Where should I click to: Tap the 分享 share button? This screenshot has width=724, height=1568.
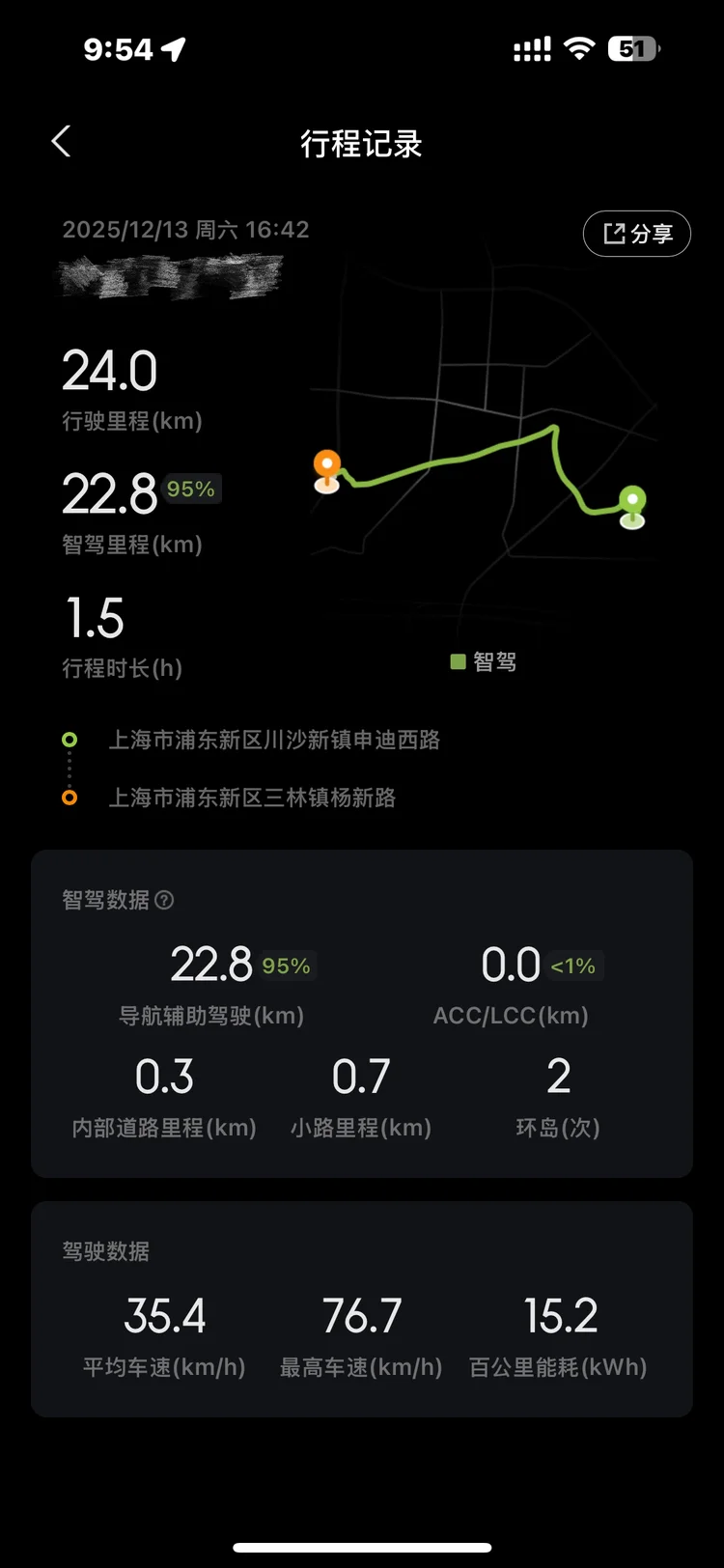tap(636, 234)
